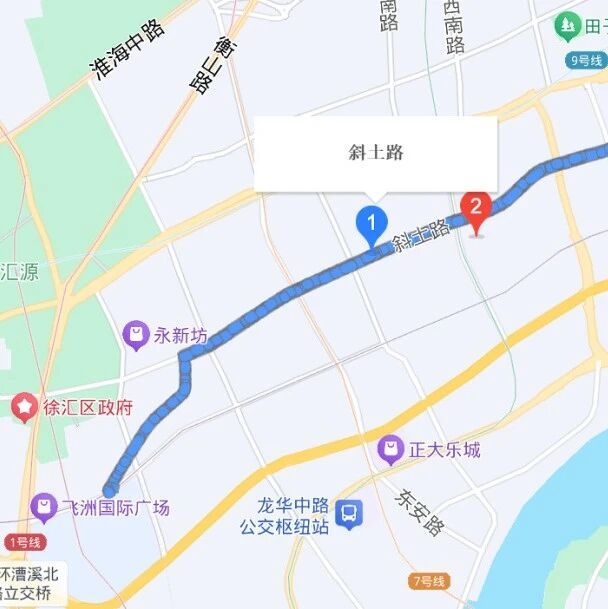
Task: Tap the 徐汇区政府 star marker
Action: [25, 407]
